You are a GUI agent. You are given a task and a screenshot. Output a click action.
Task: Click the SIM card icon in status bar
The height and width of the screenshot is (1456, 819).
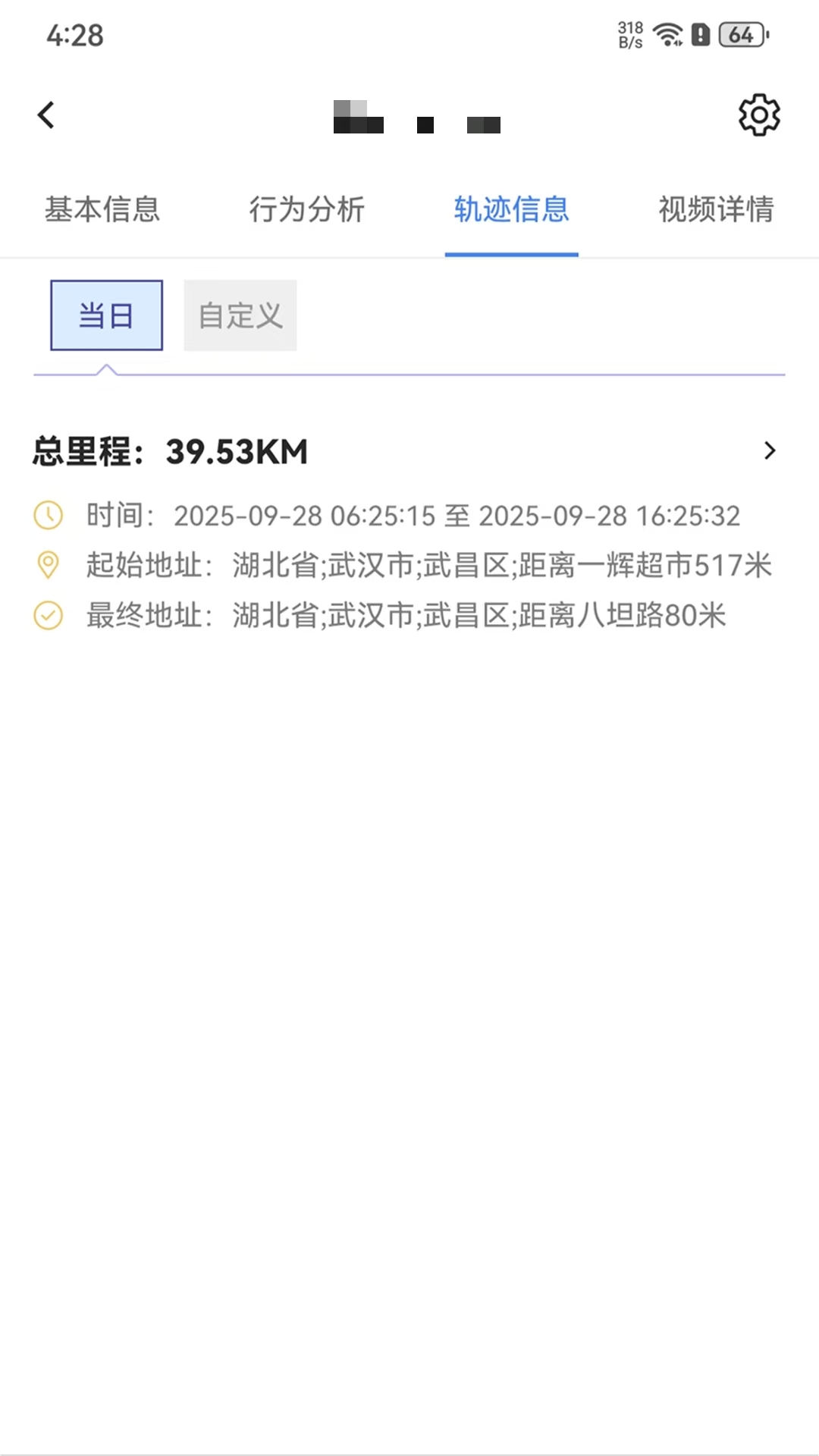[x=699, y=33]
